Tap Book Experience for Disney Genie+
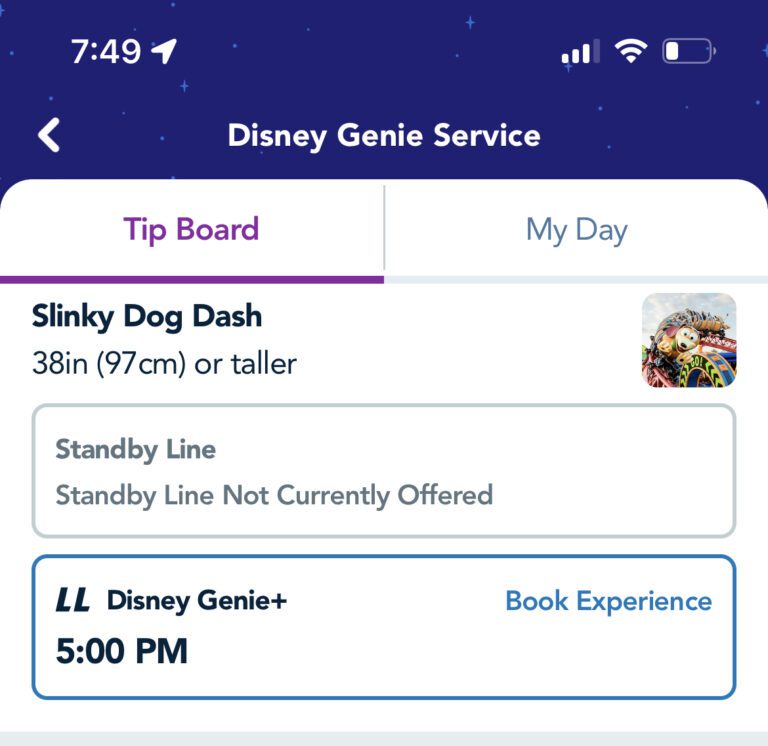 pyautogui.click(x=608, y=601)
